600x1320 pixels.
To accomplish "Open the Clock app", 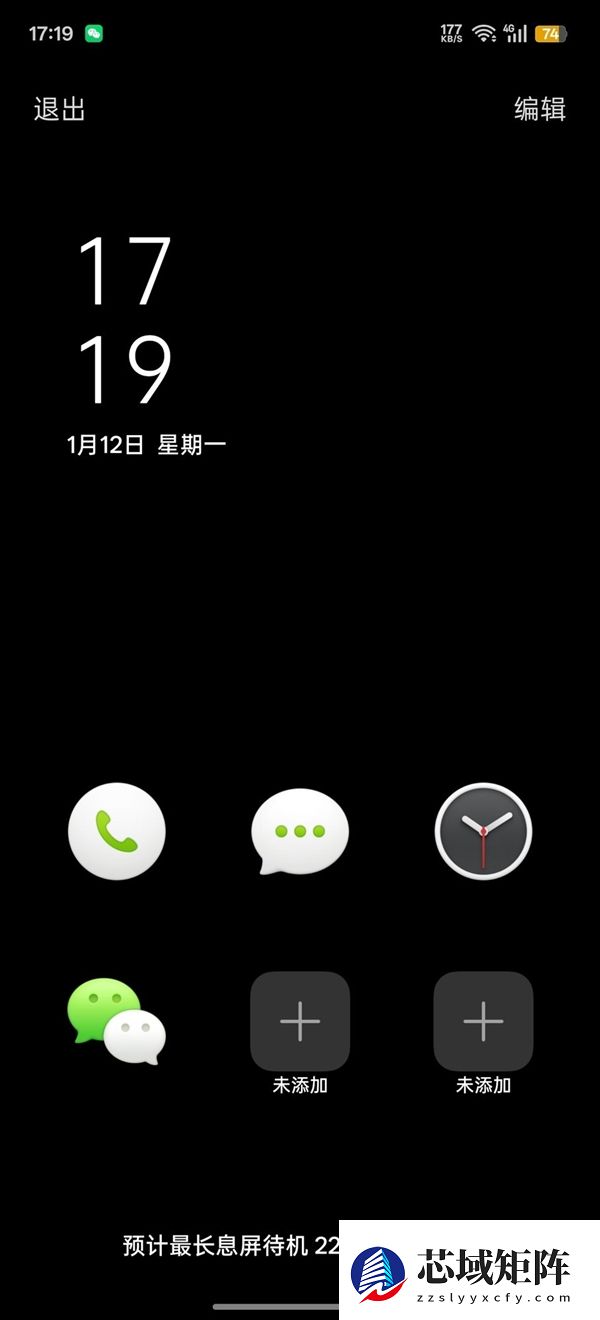I will (483, 831).
